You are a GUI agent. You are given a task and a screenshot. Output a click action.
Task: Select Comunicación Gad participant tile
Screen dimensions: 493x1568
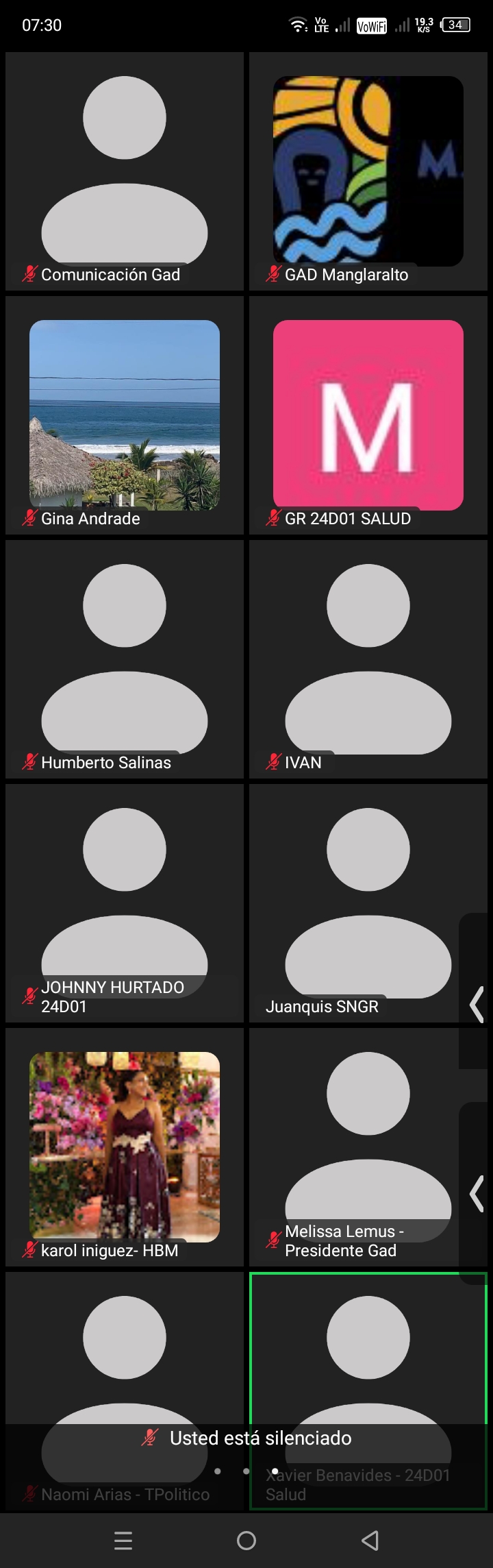(125, 171)
